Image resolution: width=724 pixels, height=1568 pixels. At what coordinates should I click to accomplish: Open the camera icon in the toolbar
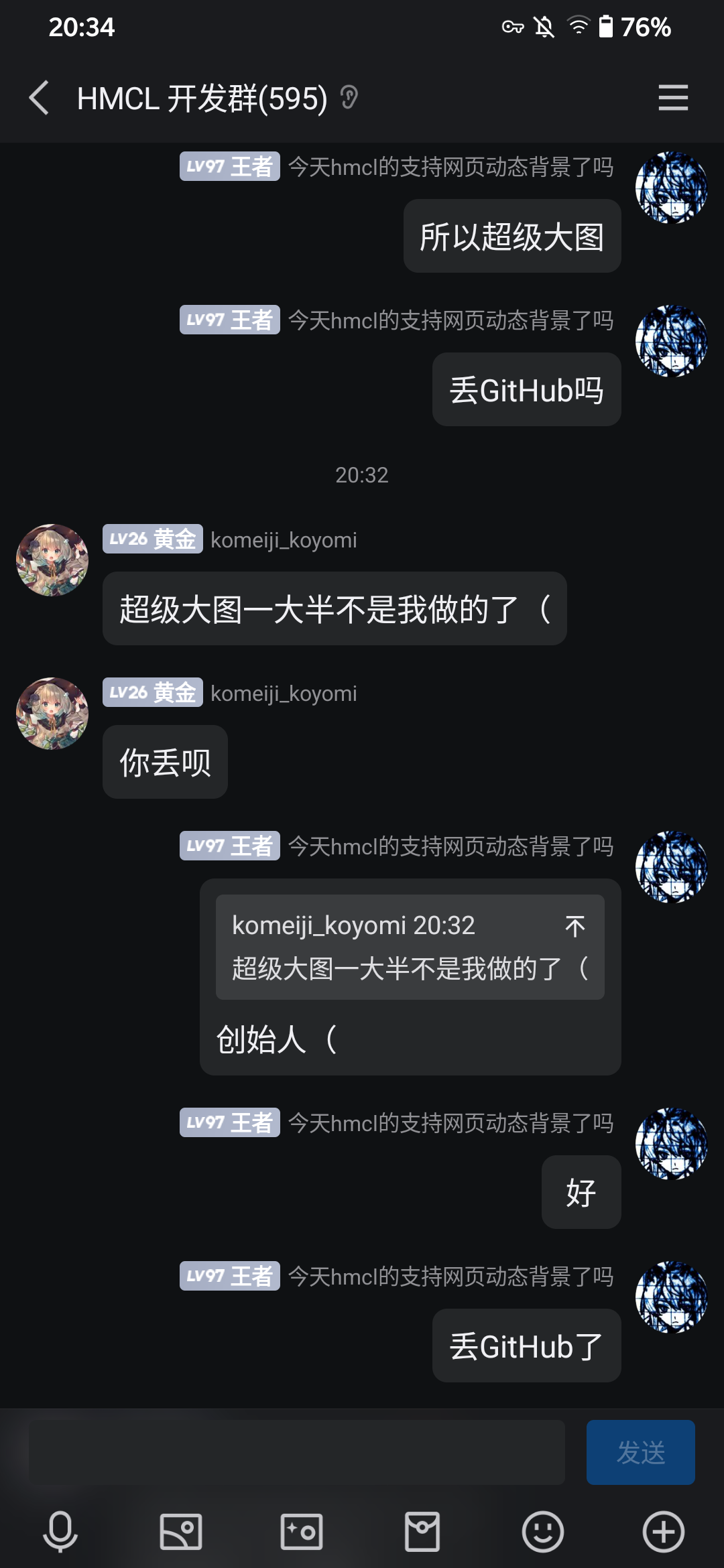click(302, 1532)
